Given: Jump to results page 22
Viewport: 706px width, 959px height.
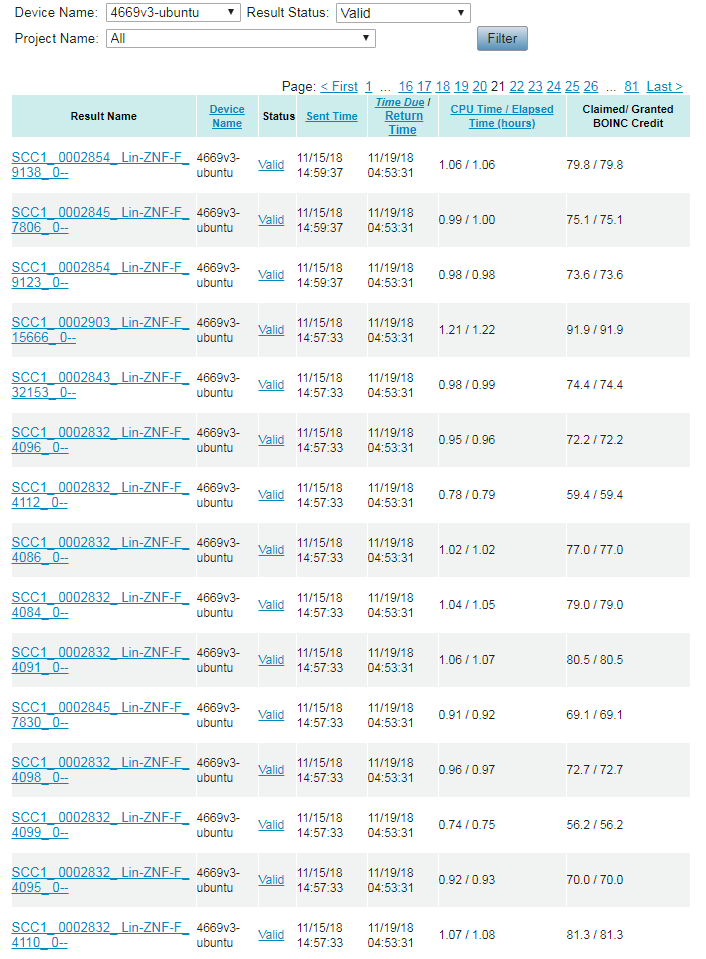Looking at the screenshot, I should point(517,87).
